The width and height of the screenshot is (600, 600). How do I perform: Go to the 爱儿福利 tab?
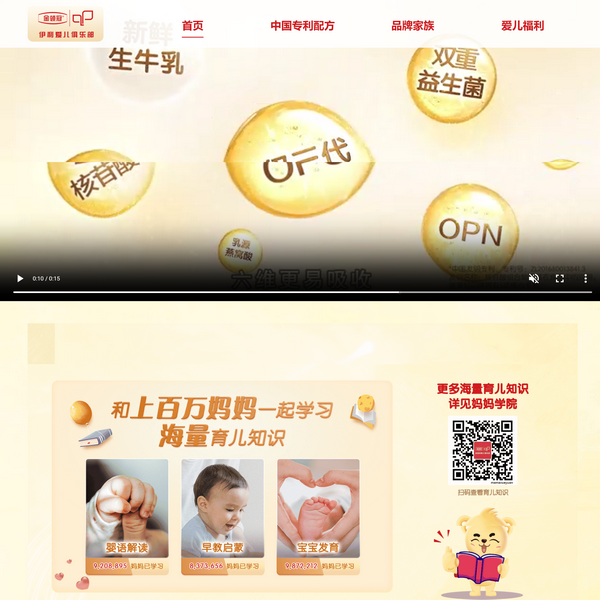tap(522, 26)
